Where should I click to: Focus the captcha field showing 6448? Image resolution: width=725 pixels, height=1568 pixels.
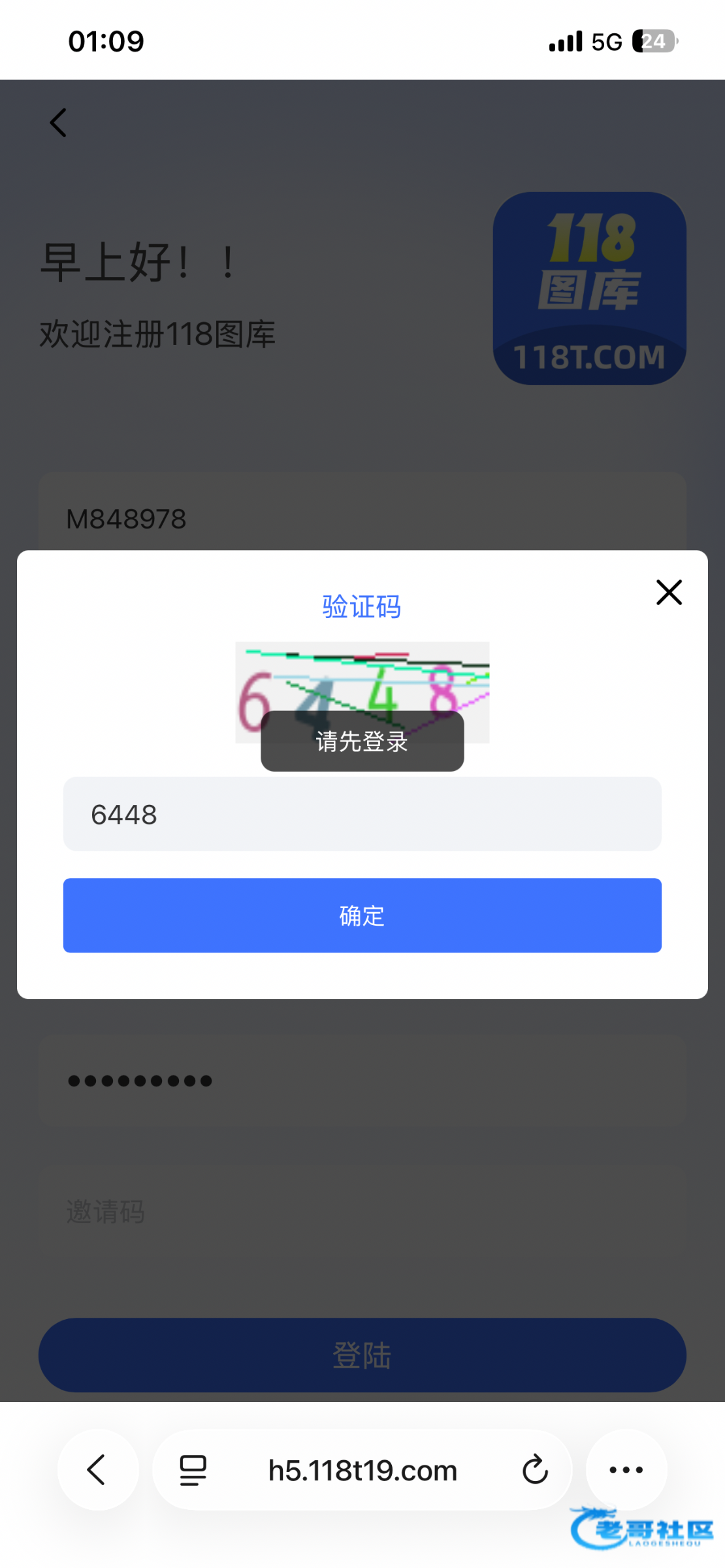[362, 814]
